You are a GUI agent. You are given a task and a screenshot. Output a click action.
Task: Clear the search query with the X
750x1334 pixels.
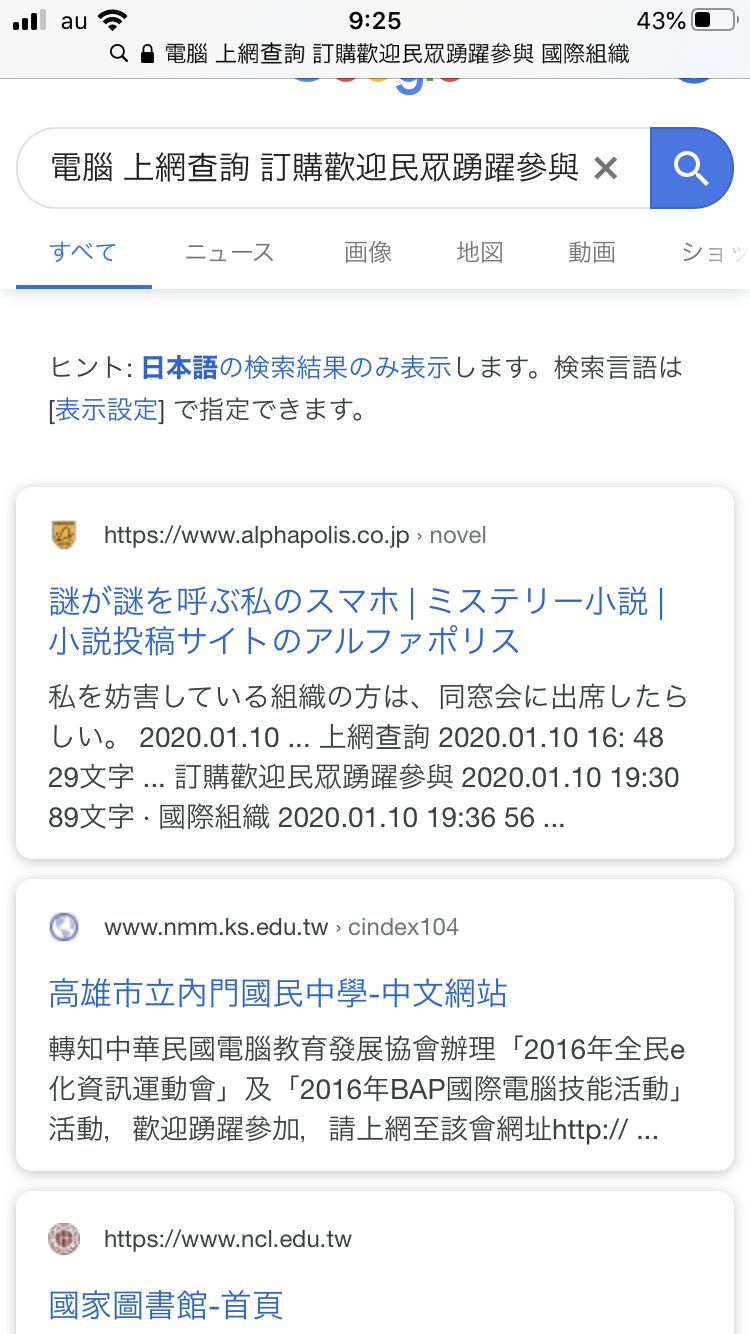click(606, 168)
